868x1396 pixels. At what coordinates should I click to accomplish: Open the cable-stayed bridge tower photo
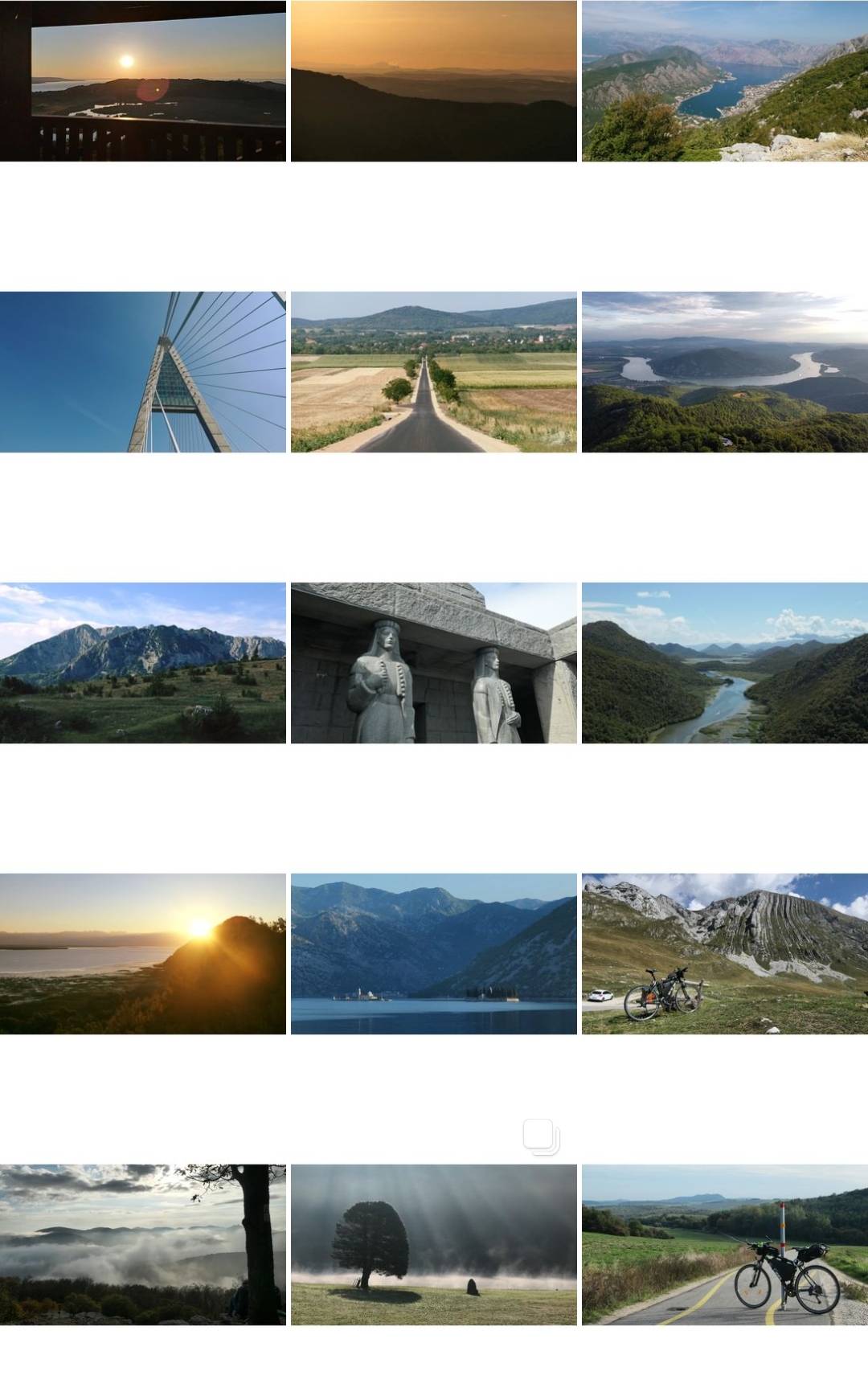click(142, 371)
